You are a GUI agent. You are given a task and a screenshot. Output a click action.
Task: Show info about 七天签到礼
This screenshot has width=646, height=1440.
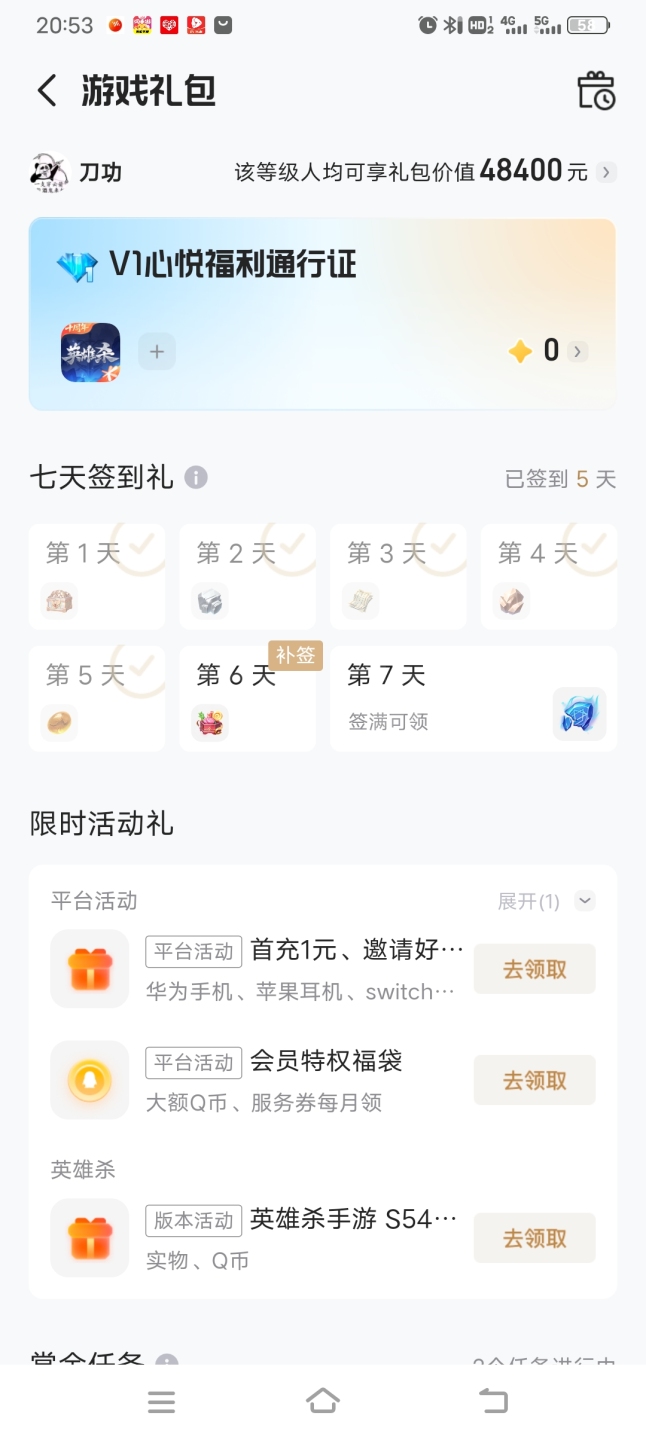click(x=196, y=478)
